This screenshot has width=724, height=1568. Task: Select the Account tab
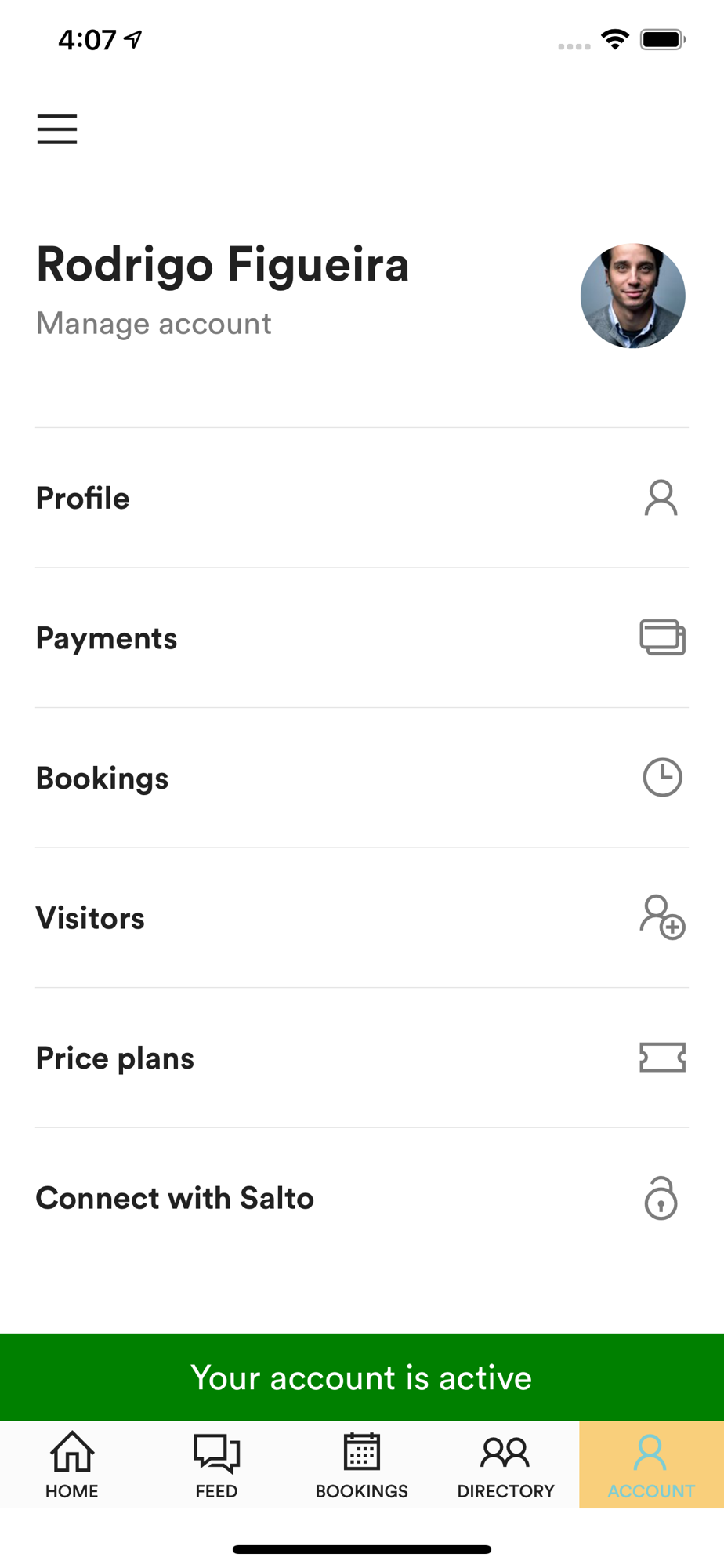pyautogui.click(x=651, y=1465)
